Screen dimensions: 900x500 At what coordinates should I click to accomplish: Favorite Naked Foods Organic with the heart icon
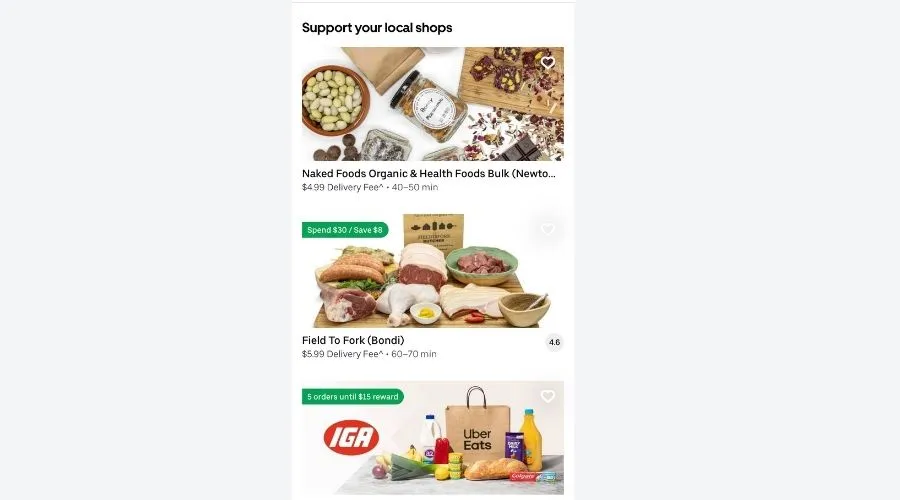(x=548, y=63)
